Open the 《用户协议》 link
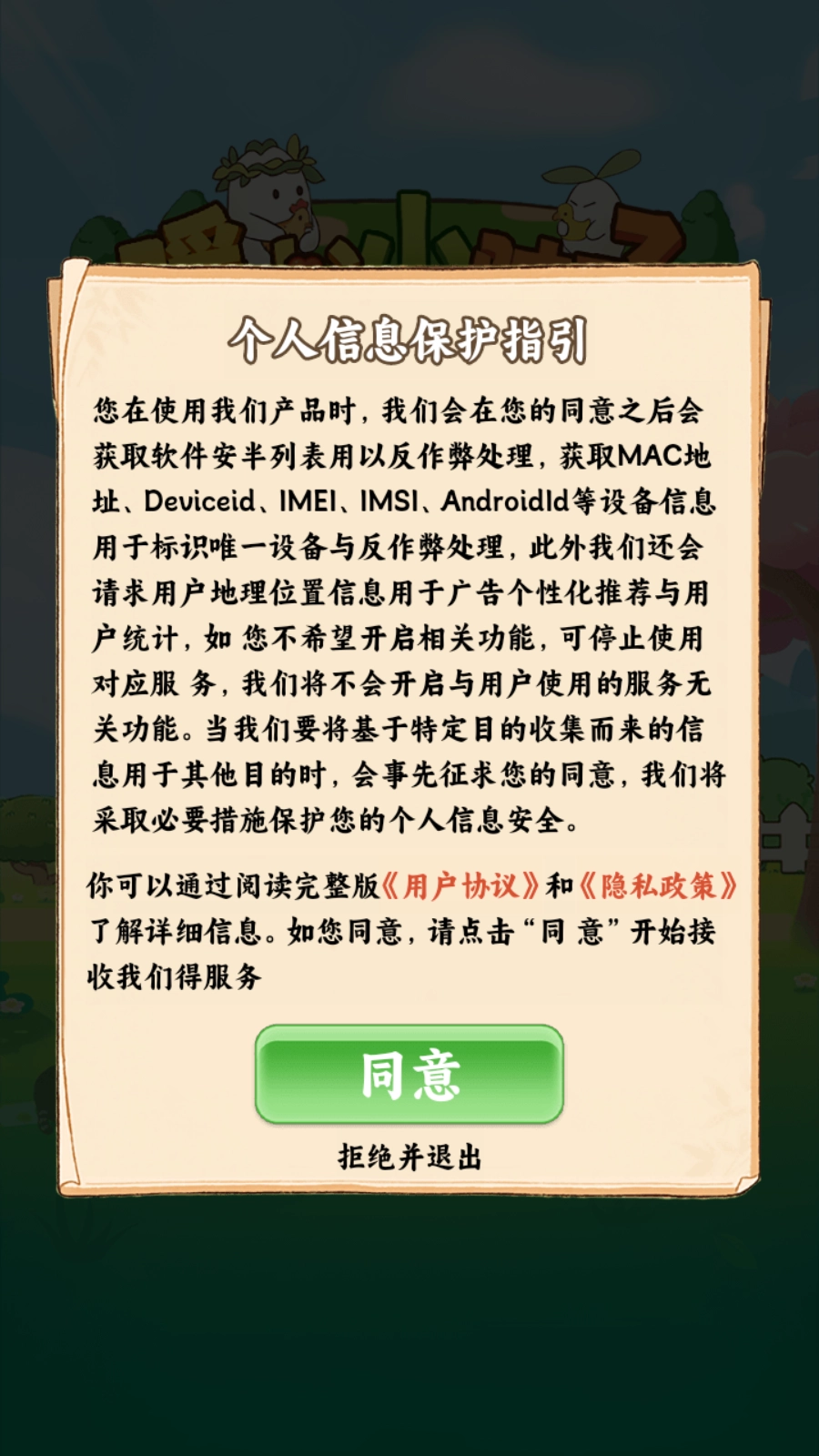 [x=460, y=885]
